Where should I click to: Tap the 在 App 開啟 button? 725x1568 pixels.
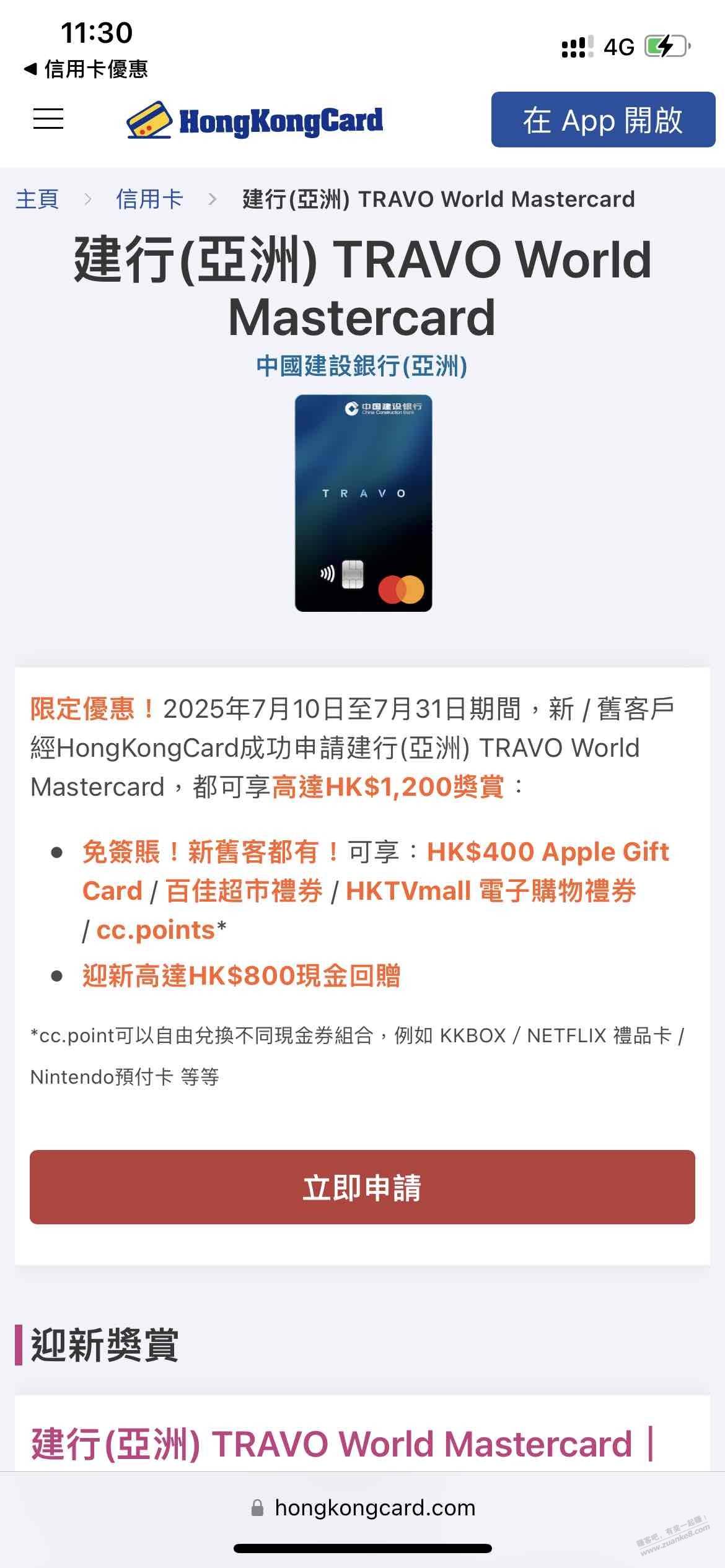pyautogui.click(x=603, y=120)
